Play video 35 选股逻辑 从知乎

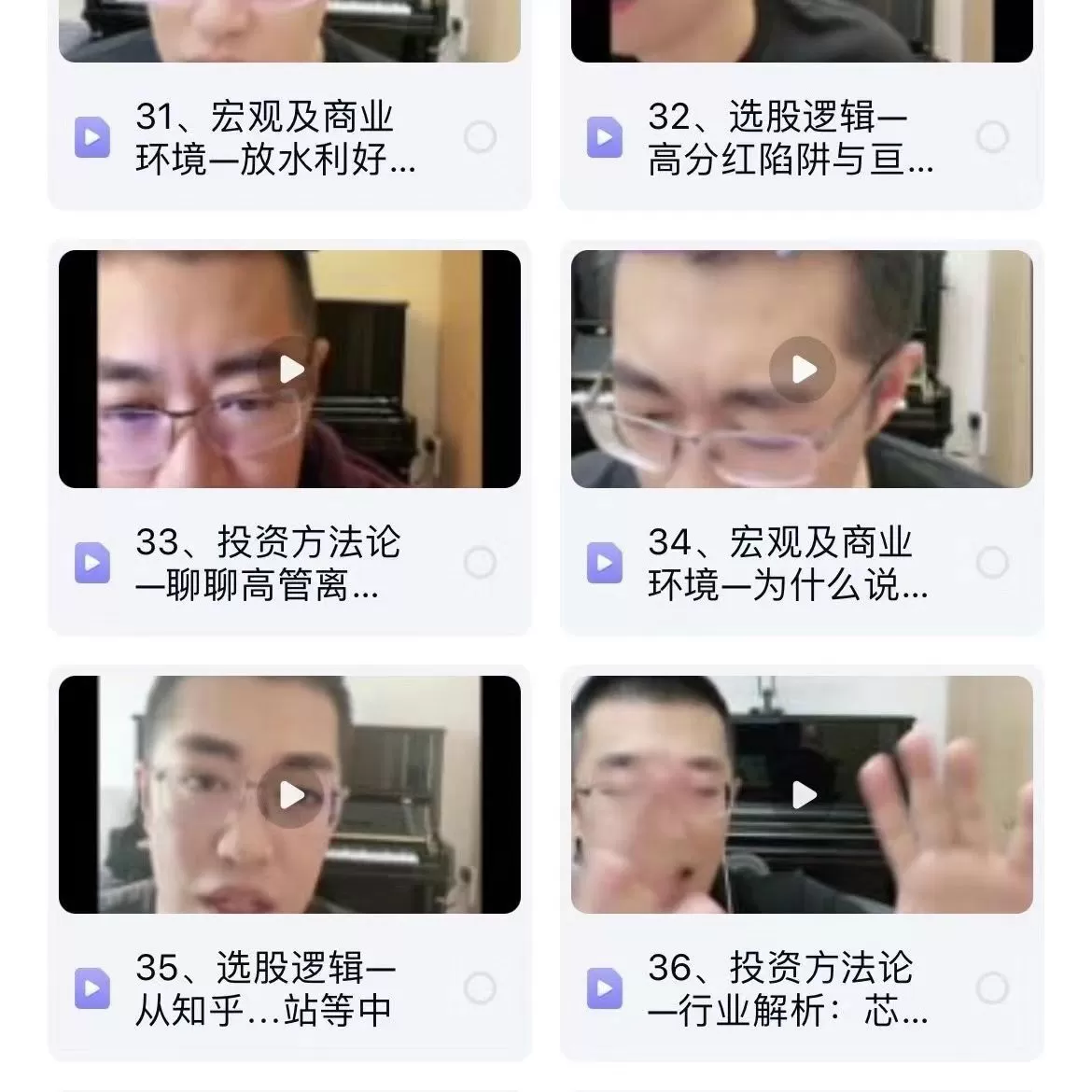point(292,795)
